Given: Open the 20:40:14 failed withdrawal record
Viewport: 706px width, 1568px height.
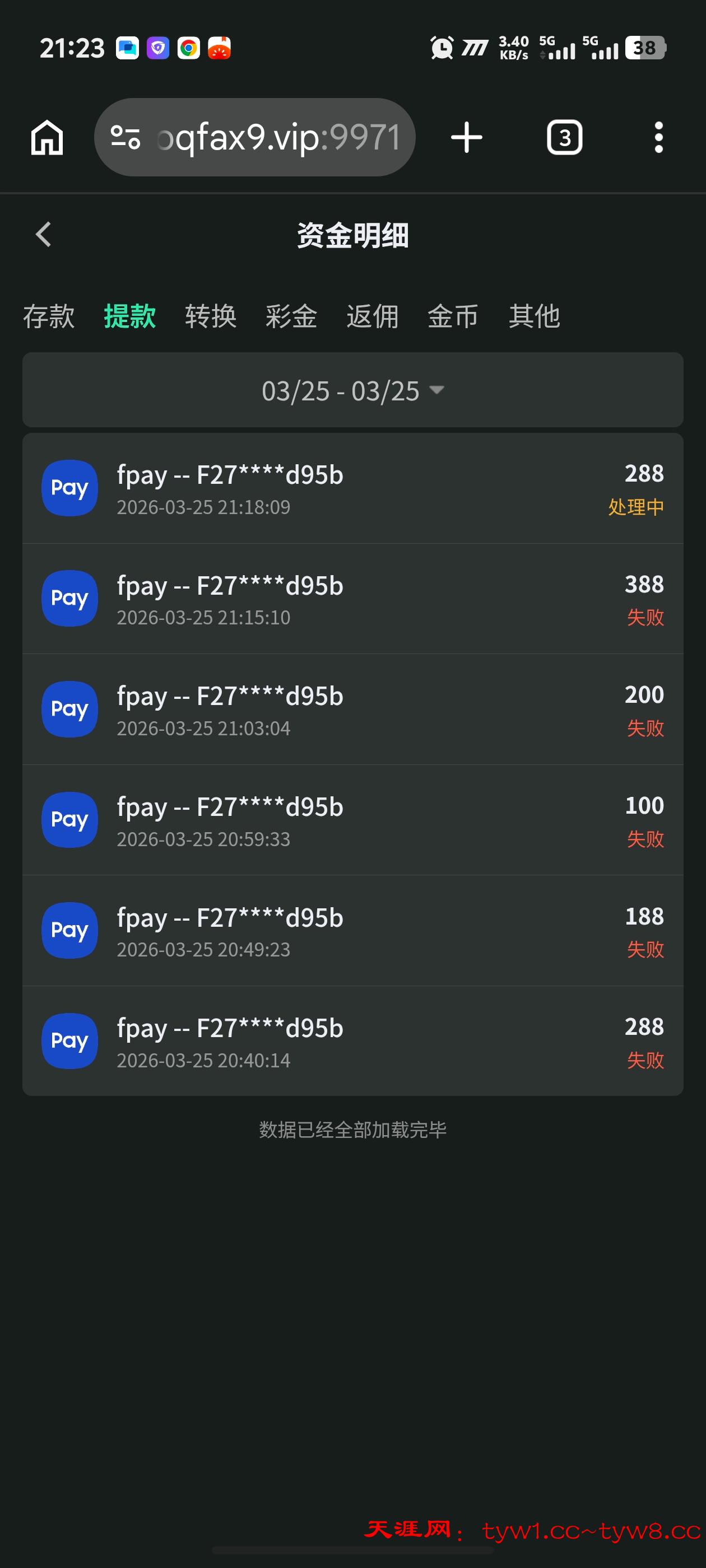Looking at the screenshot, I should pos(352,1042).
